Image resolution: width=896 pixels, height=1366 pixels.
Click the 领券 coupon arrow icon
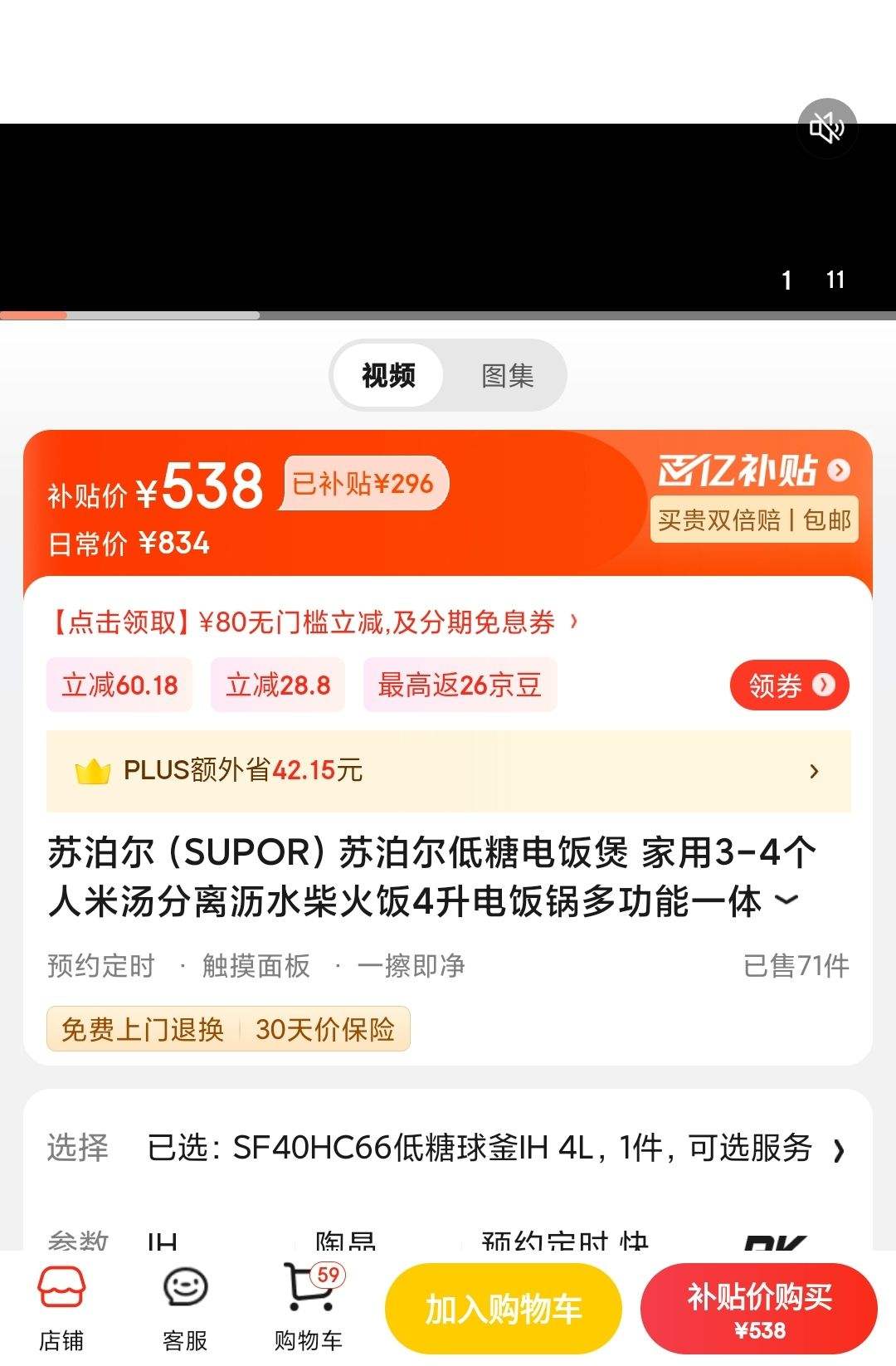[788, 684]
